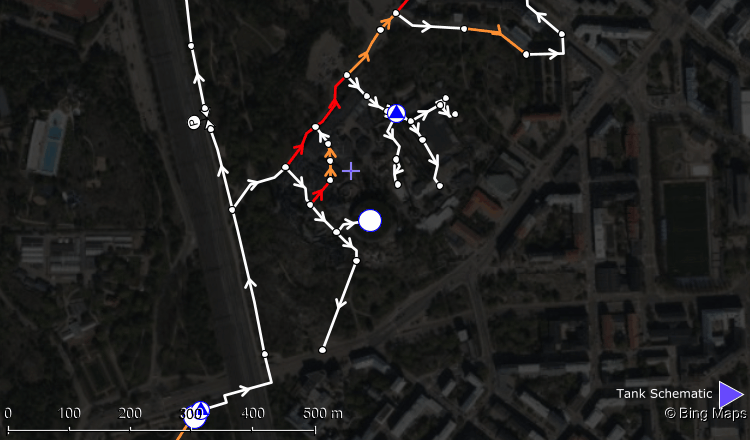Select the blue triangle marker at map center
The image size is (750, 440).
coord(396,113)
